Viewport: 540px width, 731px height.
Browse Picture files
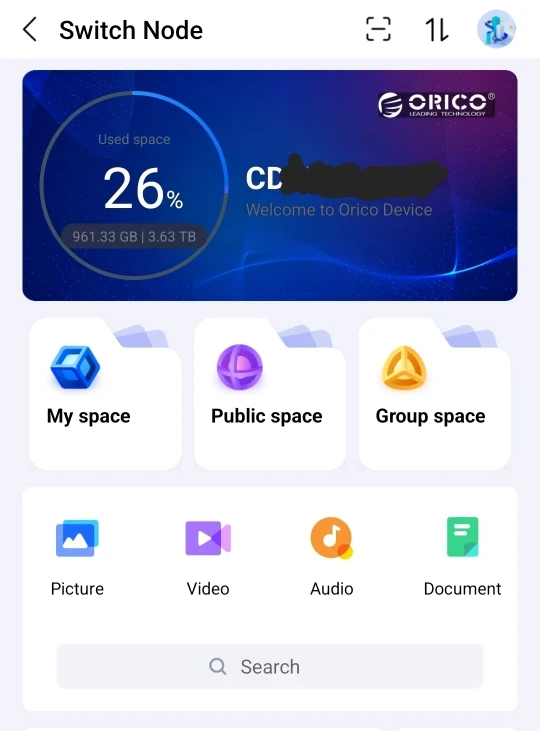(77, 557)
